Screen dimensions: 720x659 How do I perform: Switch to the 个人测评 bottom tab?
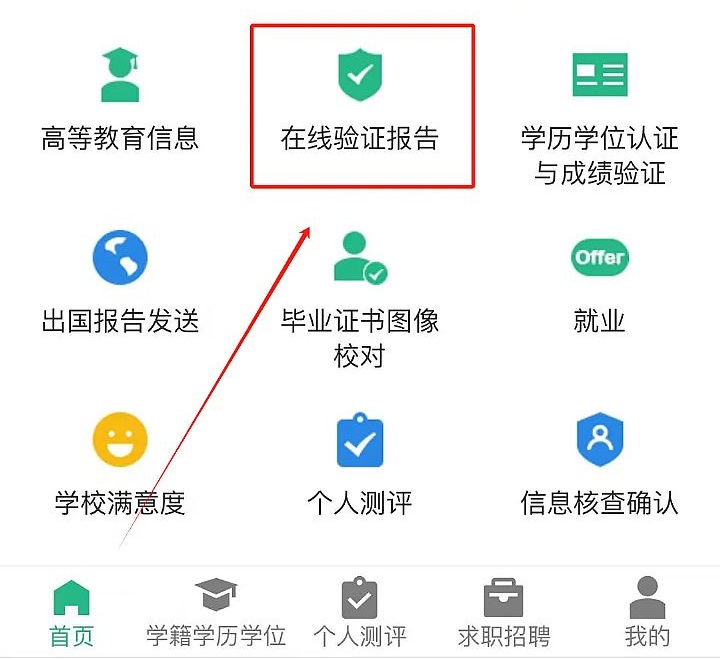pyautogui.click(x=360, y=612)
